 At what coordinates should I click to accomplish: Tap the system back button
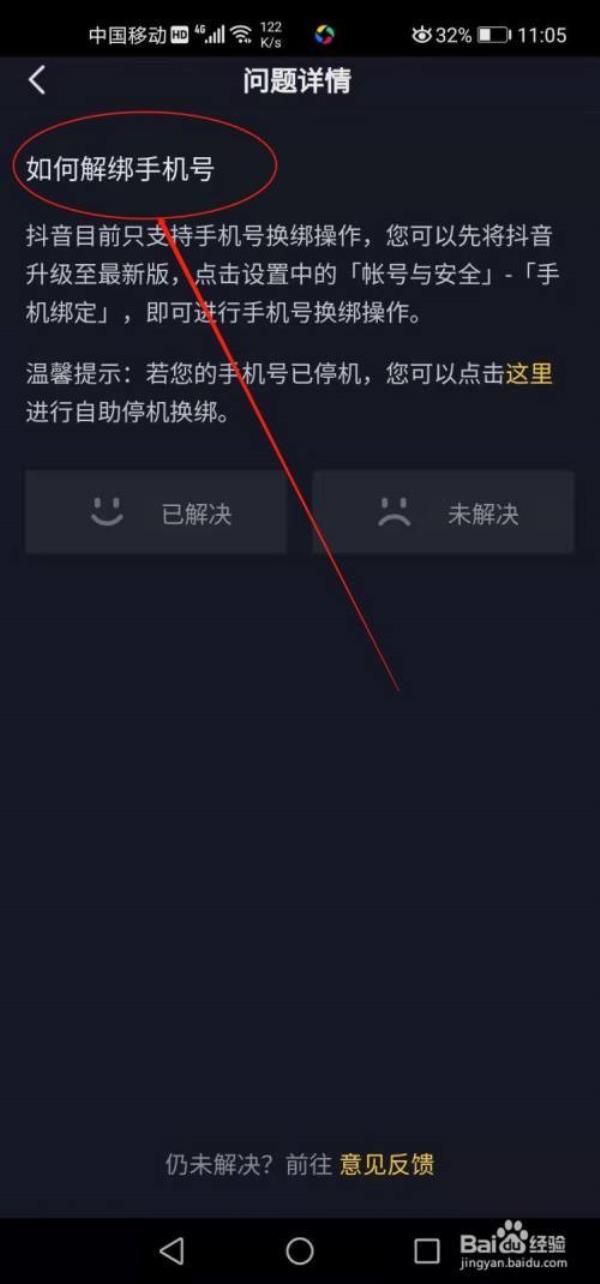(172, 1250)
